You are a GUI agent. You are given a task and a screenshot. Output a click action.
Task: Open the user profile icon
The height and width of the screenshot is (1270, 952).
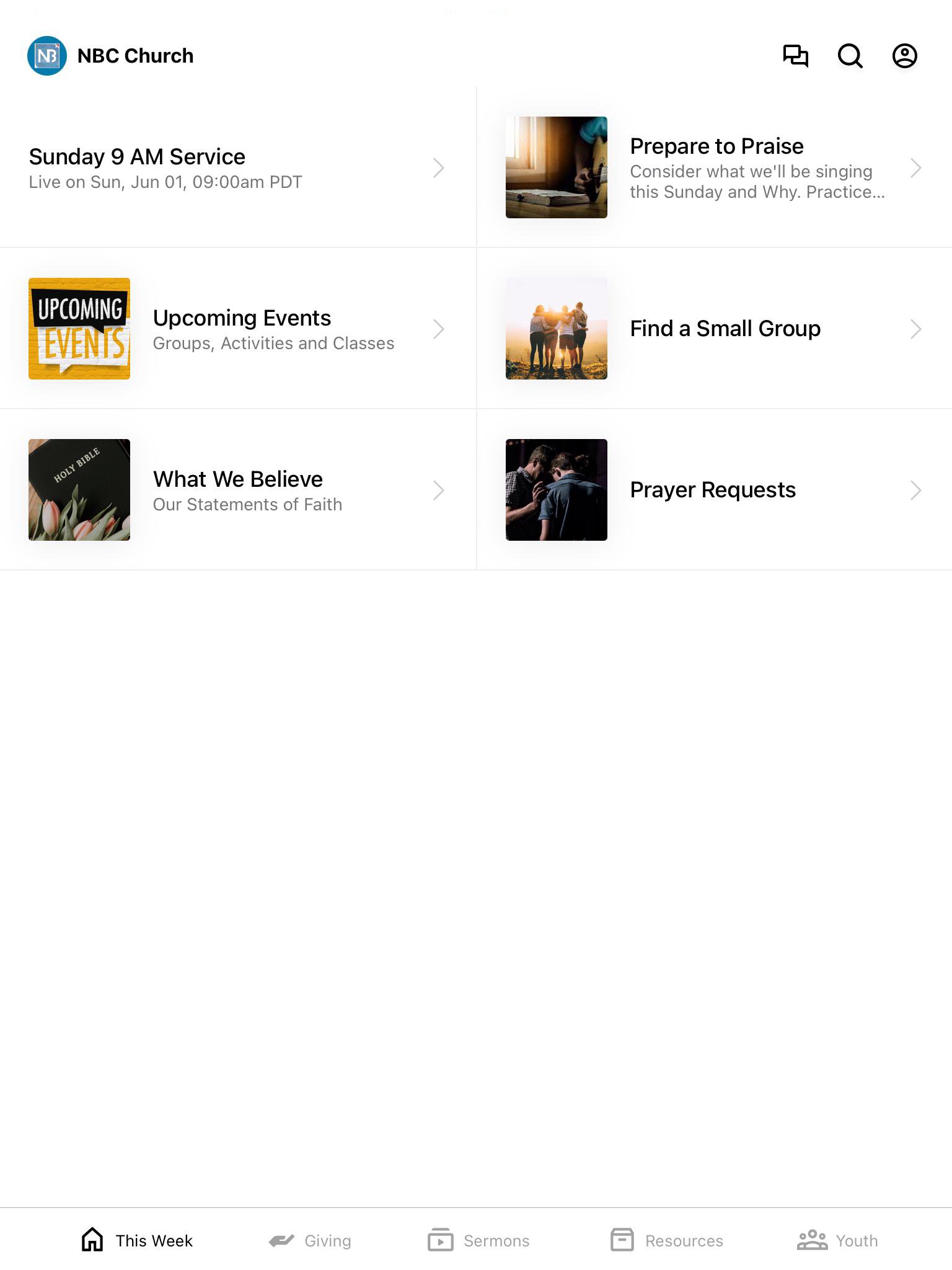click(904, 56)
